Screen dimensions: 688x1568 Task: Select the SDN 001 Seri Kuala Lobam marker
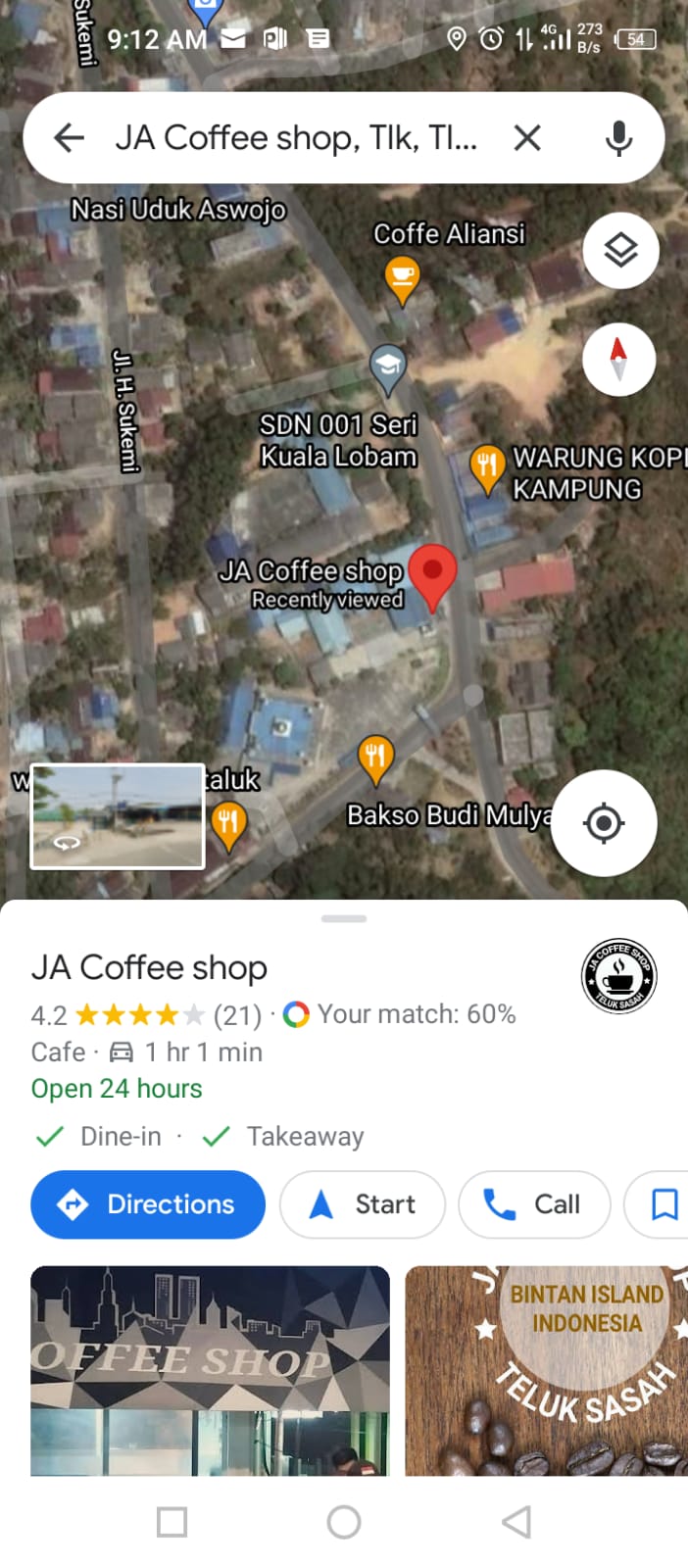click(388, 368)
